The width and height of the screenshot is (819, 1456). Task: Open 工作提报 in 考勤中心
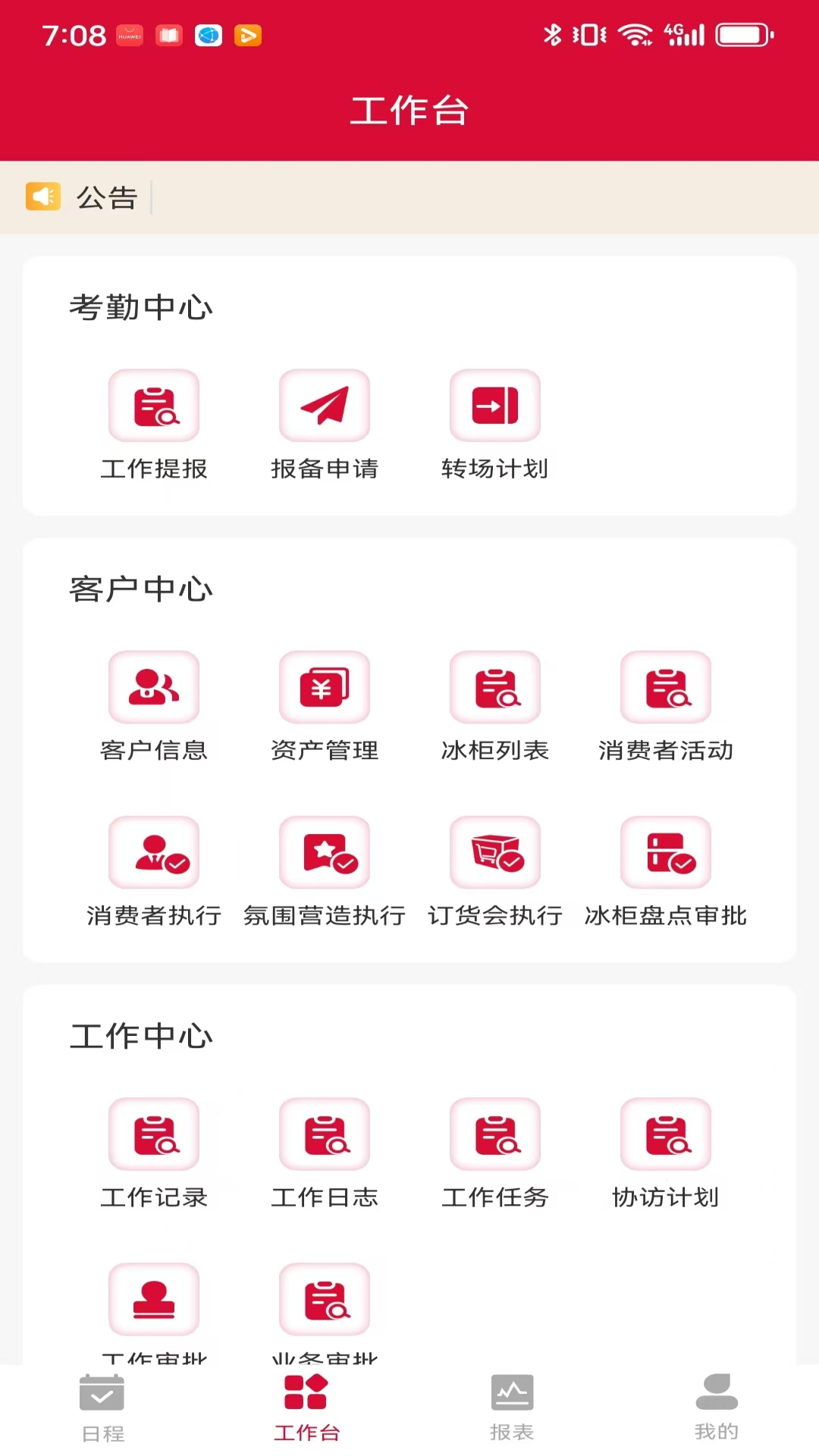154,425
